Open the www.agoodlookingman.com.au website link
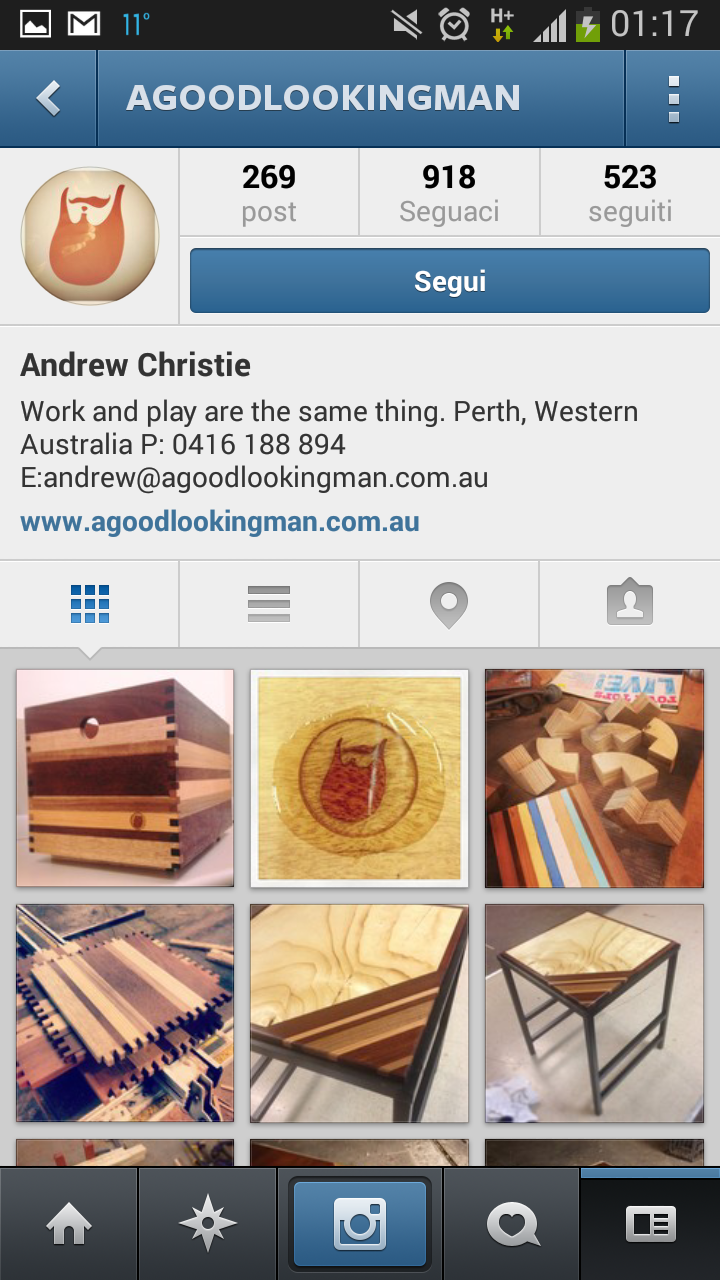 pos(220,521)
